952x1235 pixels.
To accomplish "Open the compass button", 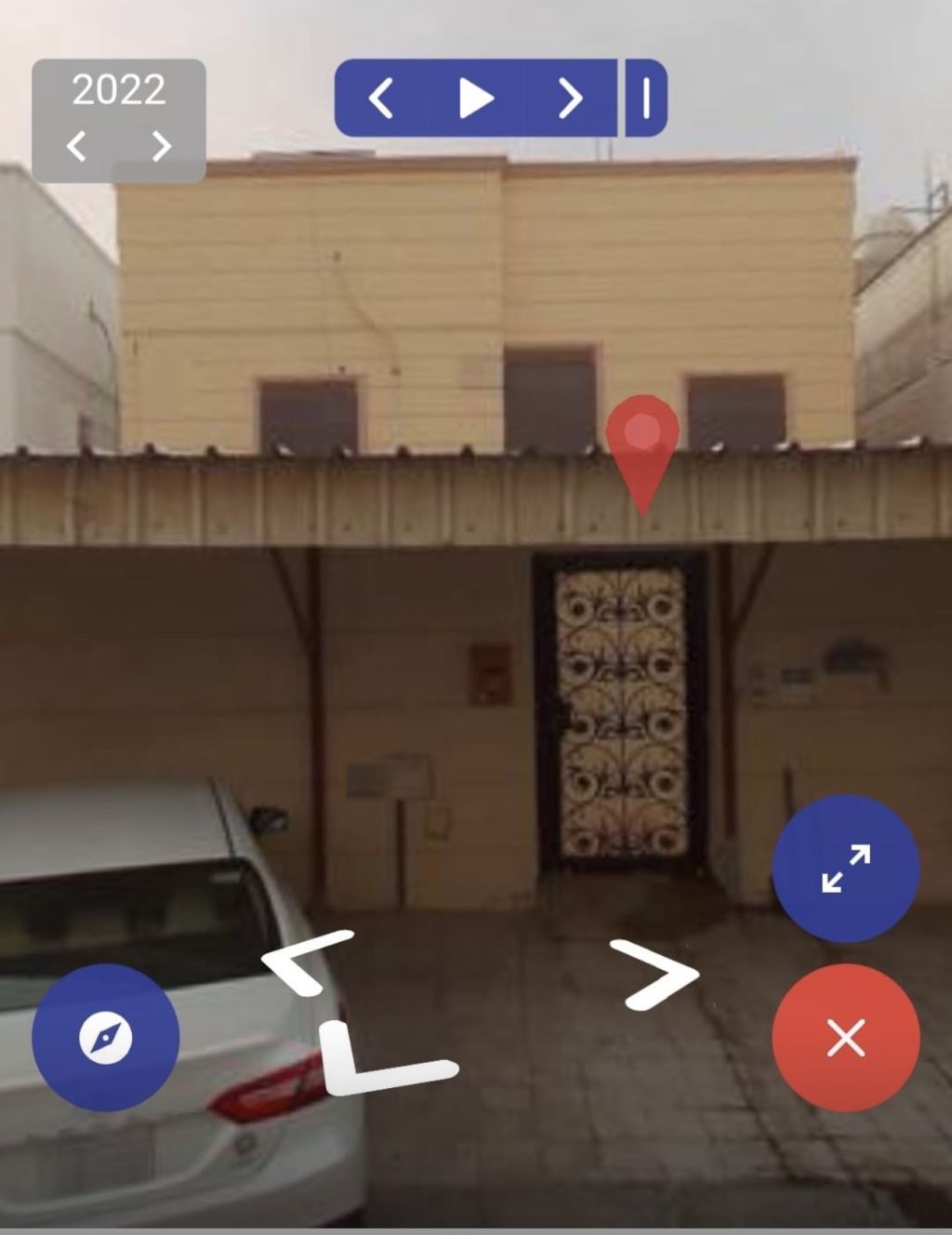I will click(x=105, y=1037).
